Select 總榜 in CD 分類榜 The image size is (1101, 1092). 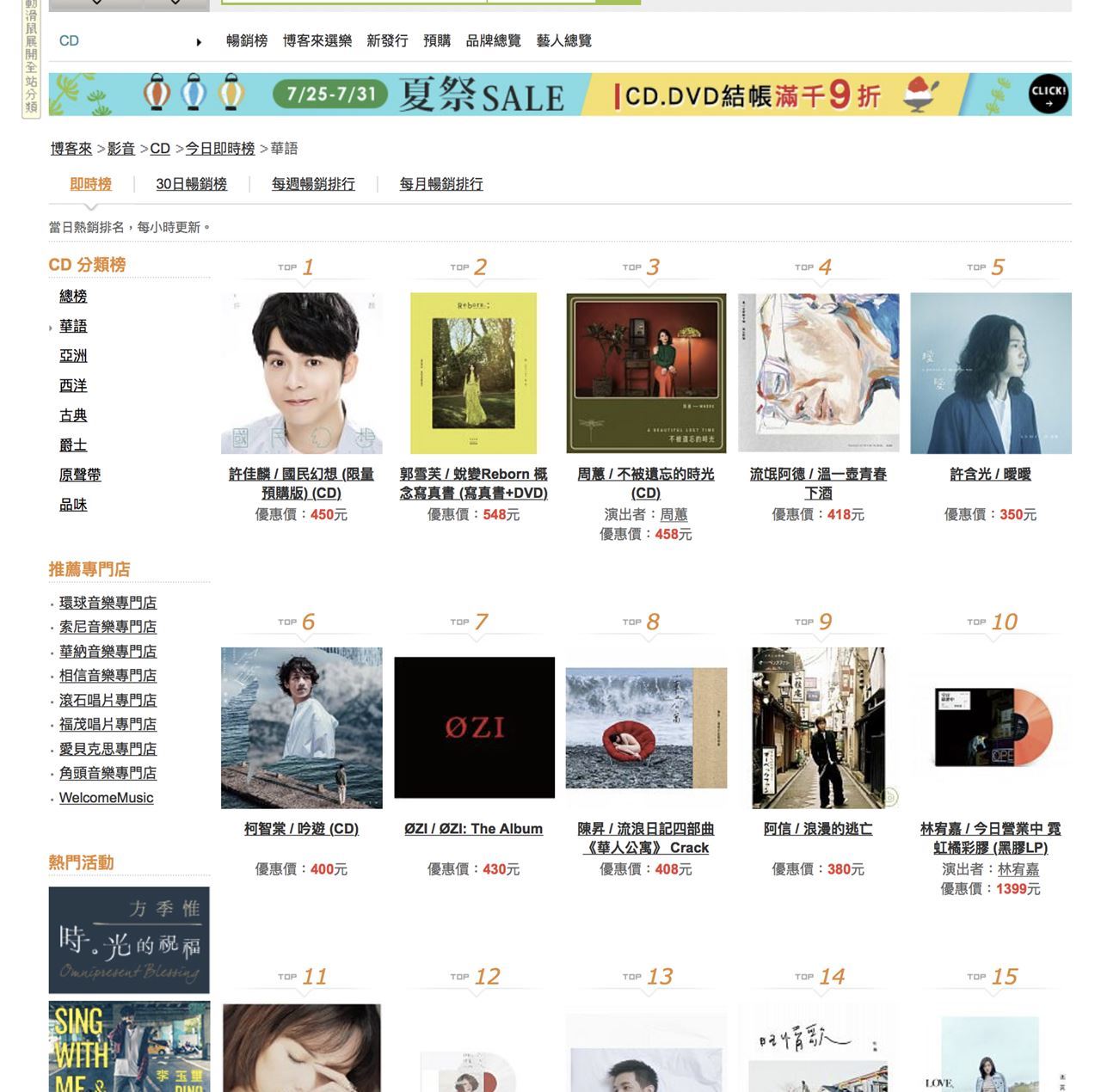tap(73, 297)
